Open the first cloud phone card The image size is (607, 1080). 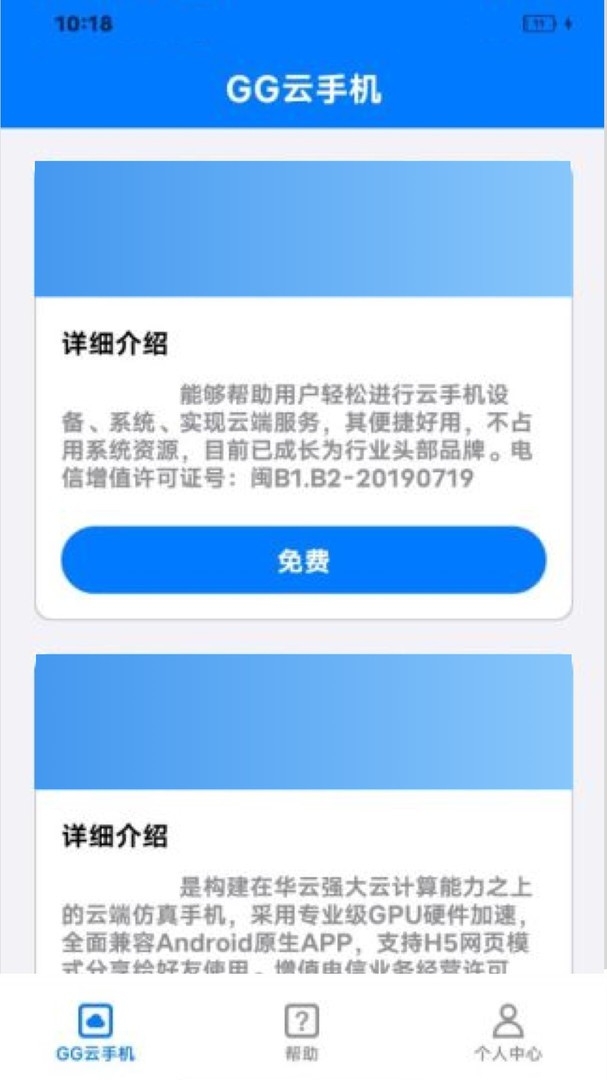point(303,390)
